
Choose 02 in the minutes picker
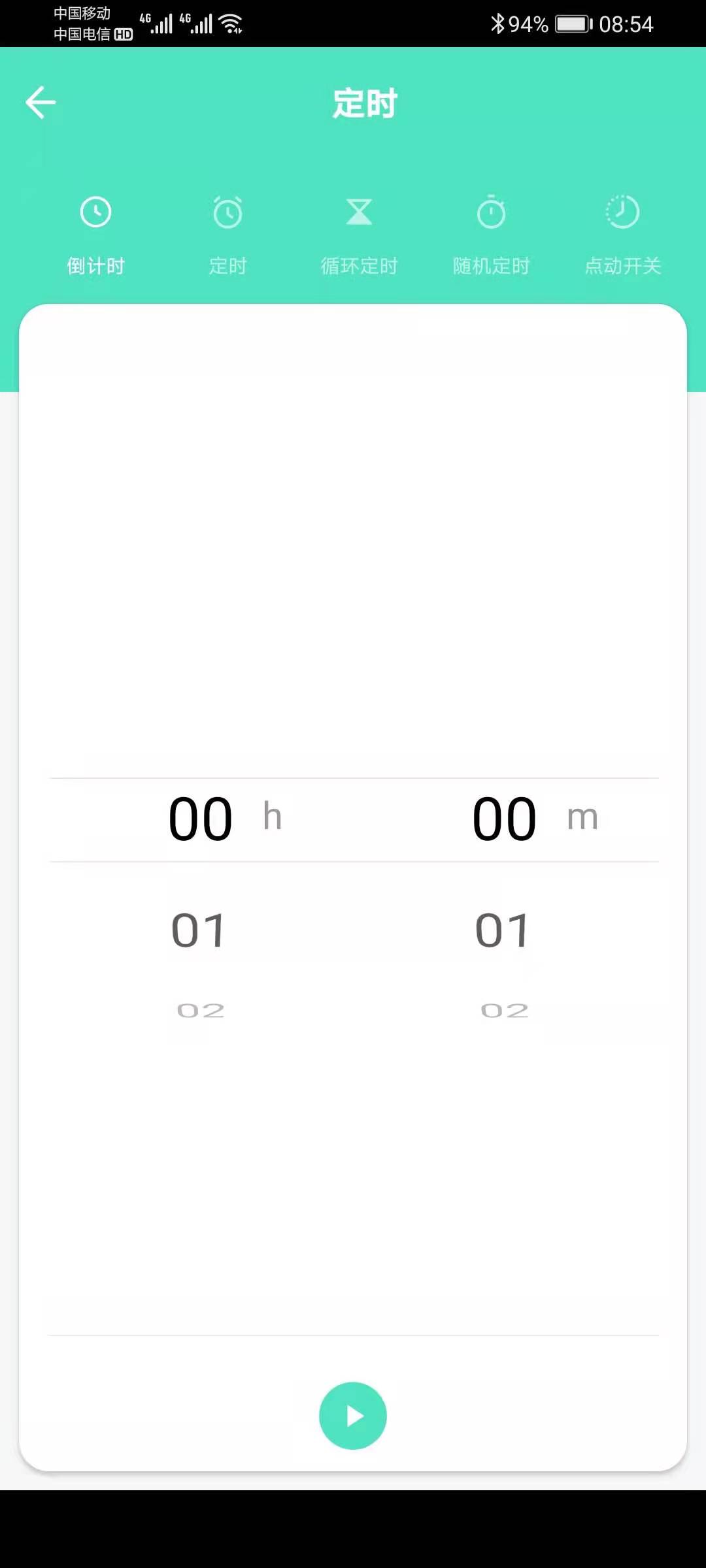click(504, 1011)
